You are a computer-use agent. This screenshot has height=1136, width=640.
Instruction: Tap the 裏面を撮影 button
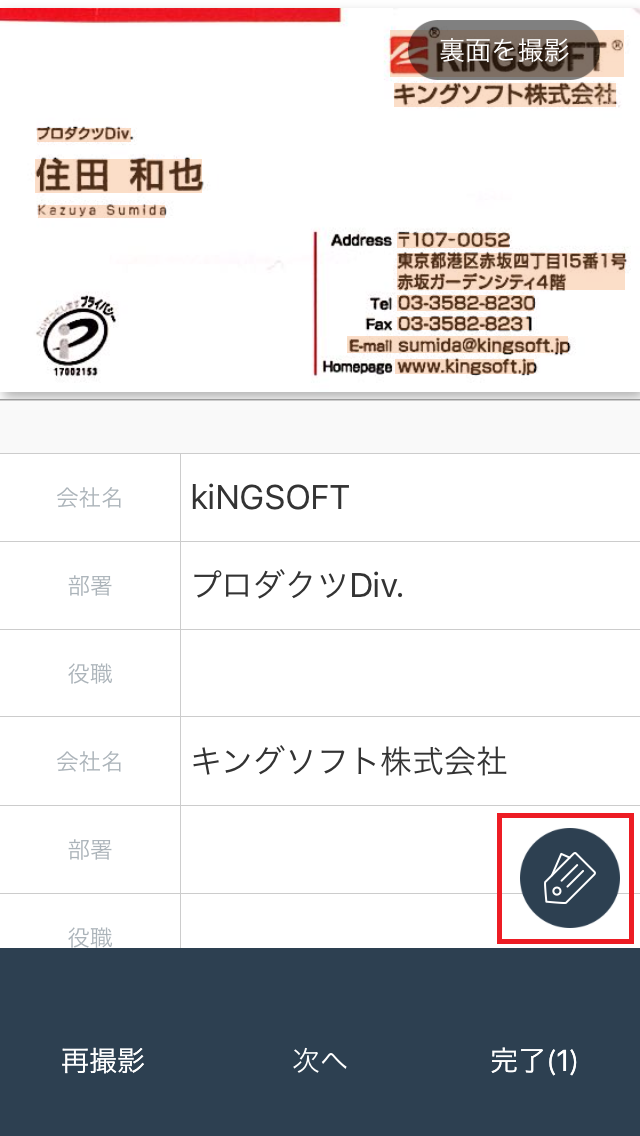point(504,50)
